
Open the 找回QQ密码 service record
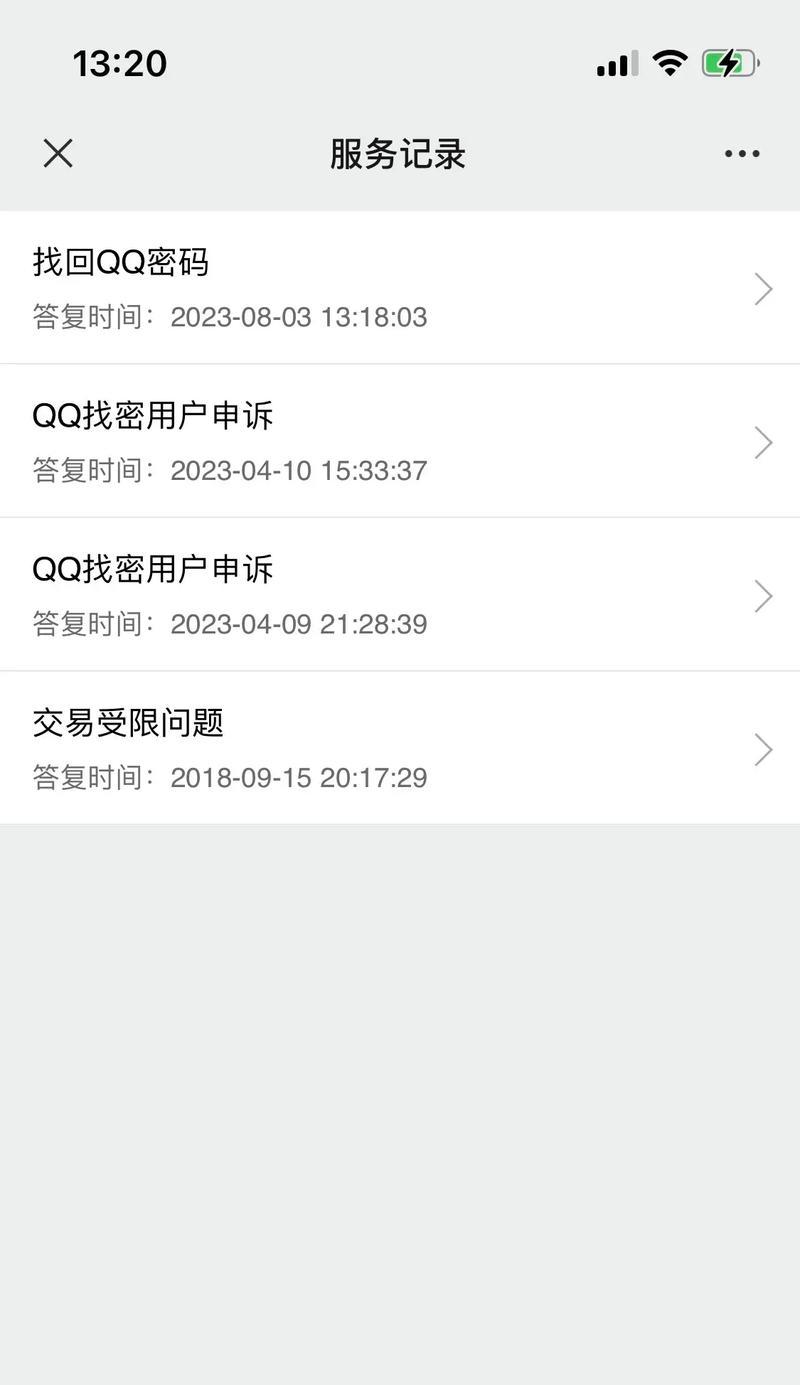[400, 288]
